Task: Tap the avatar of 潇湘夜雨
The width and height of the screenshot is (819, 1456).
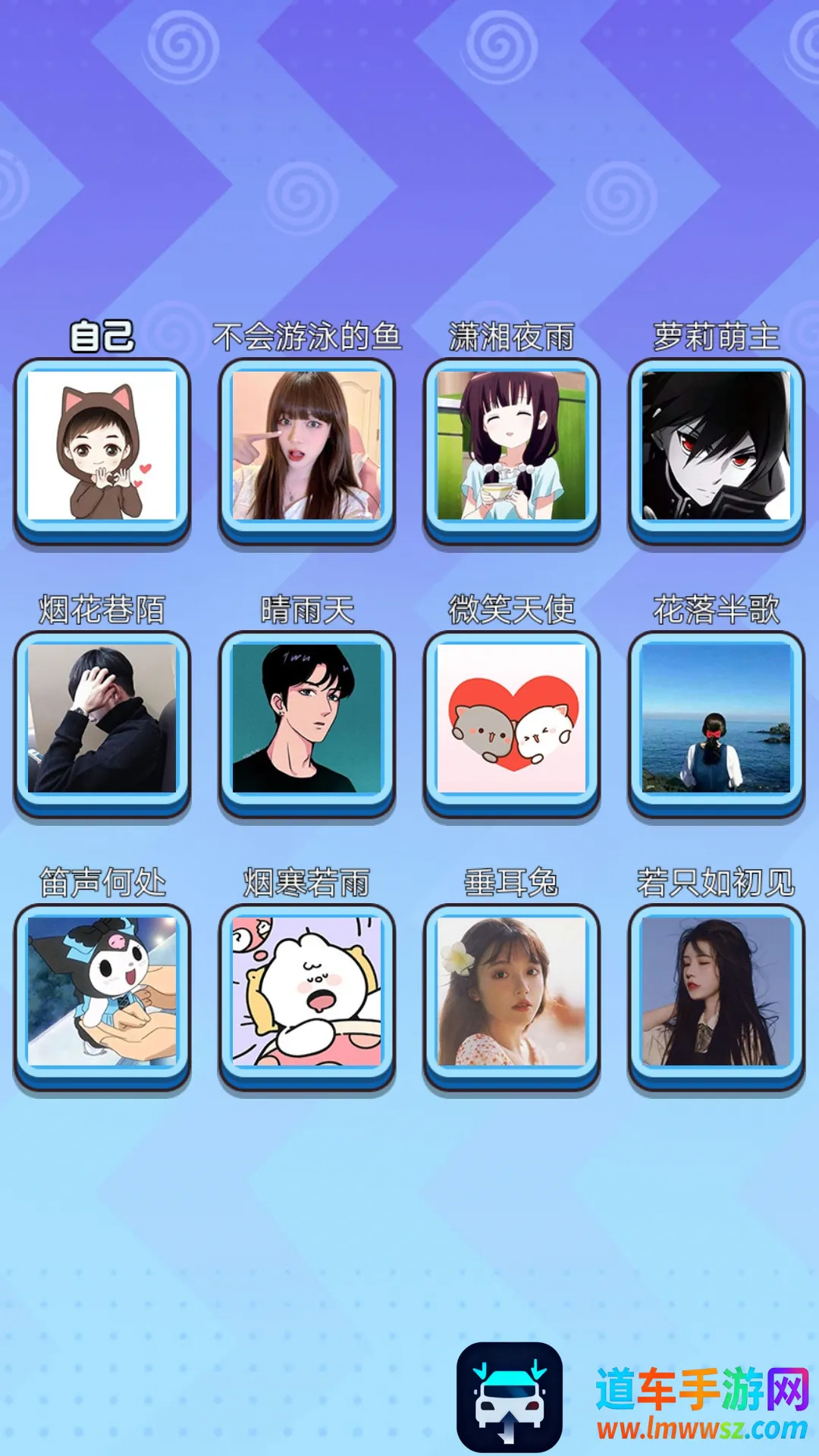Action: click(x=511, y=446)
